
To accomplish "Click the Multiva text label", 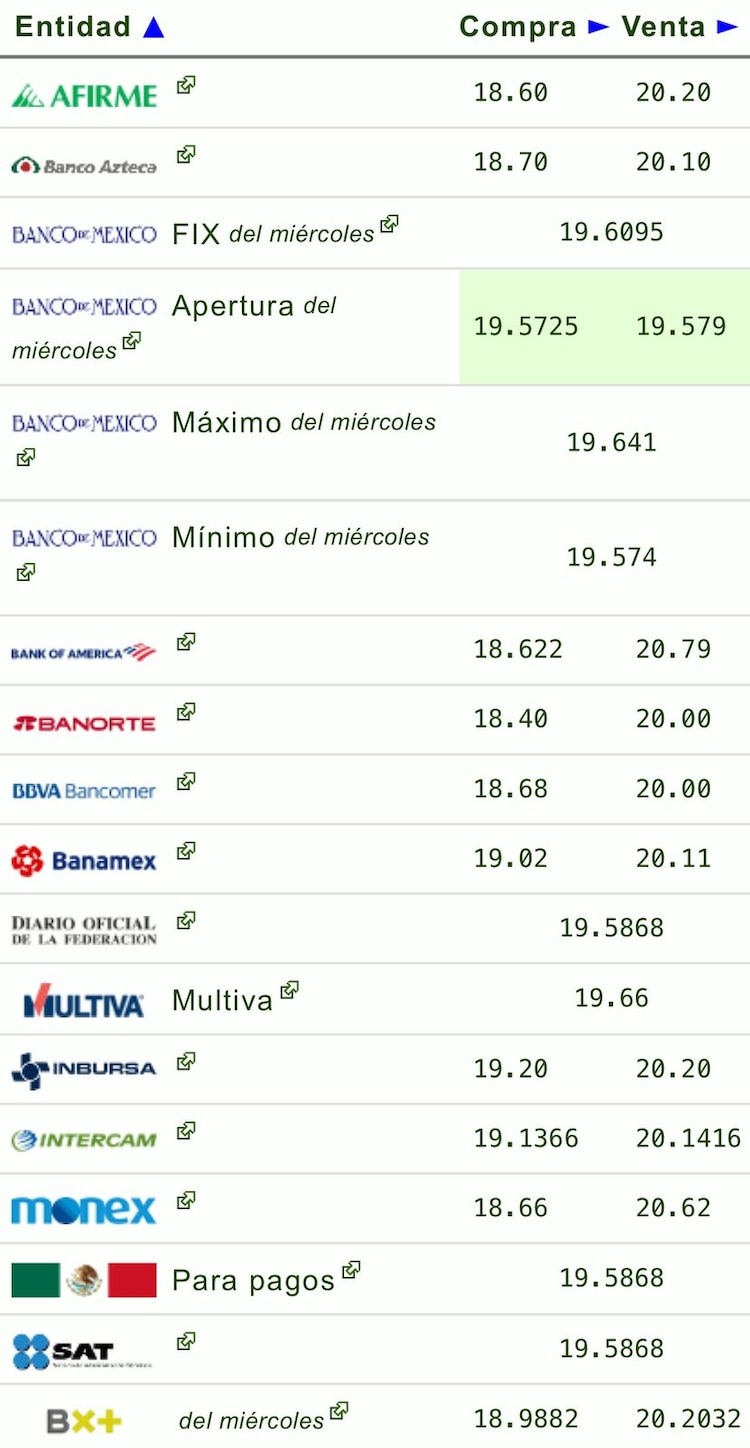I will click(221, 998).
